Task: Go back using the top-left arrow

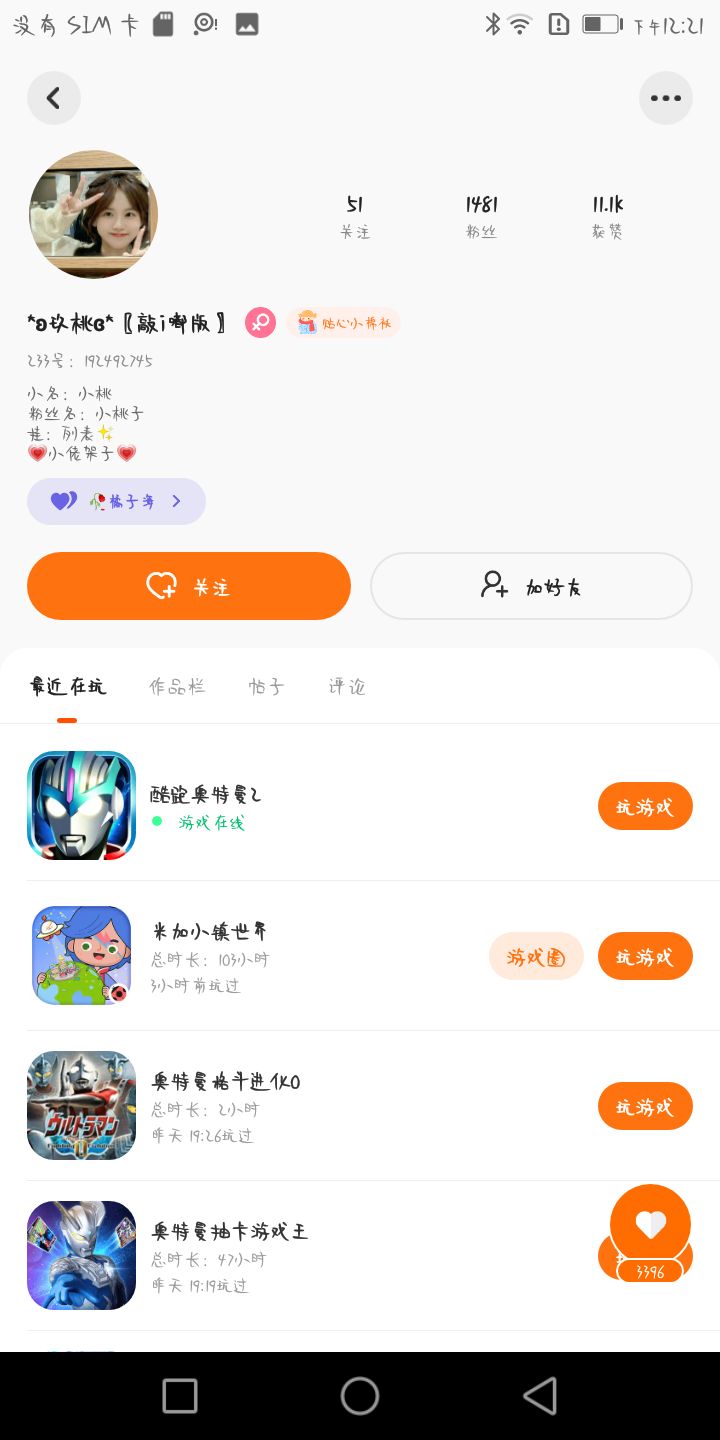Action: click(x=54, y=98)
